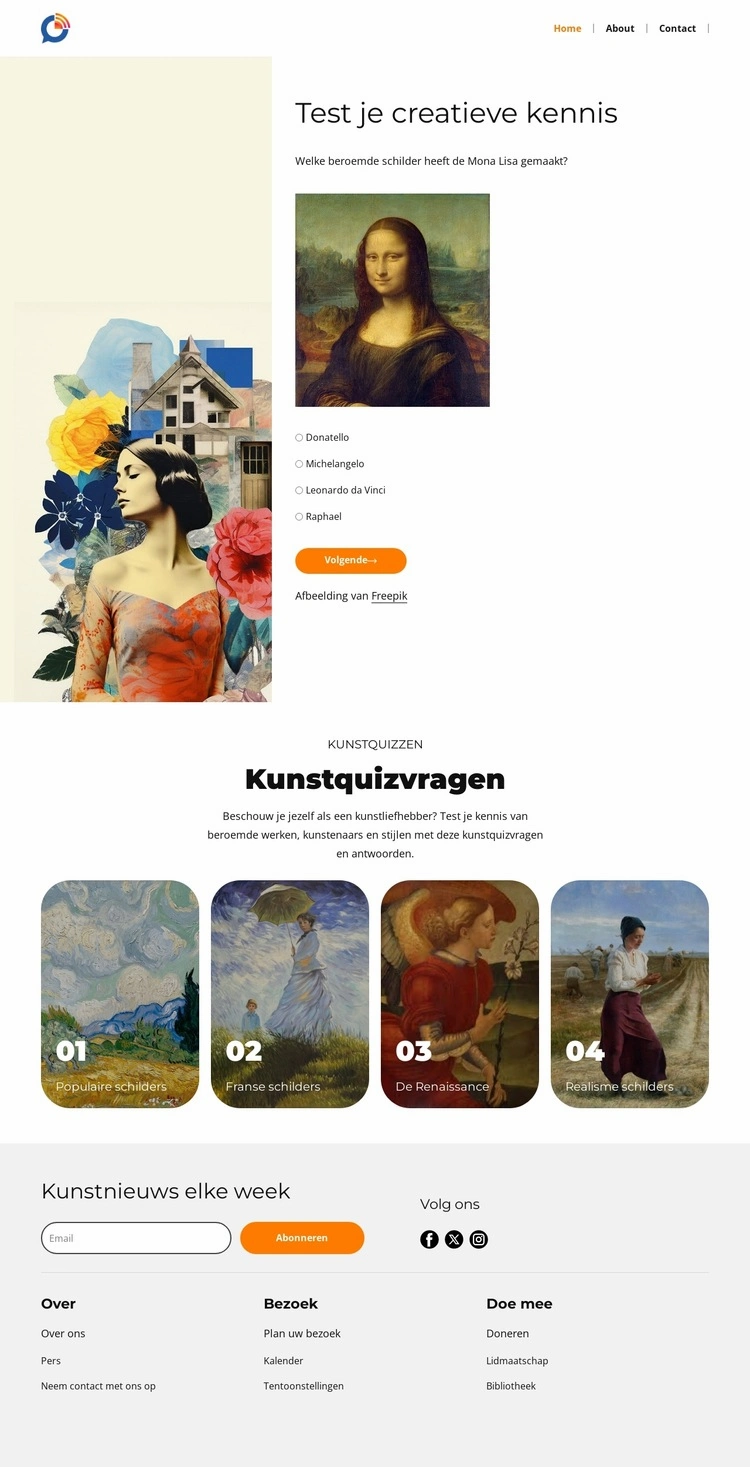This screenshot has width=750, height=1467.
Task: Open the Facebook page icon
Action: pos(429,1240)
